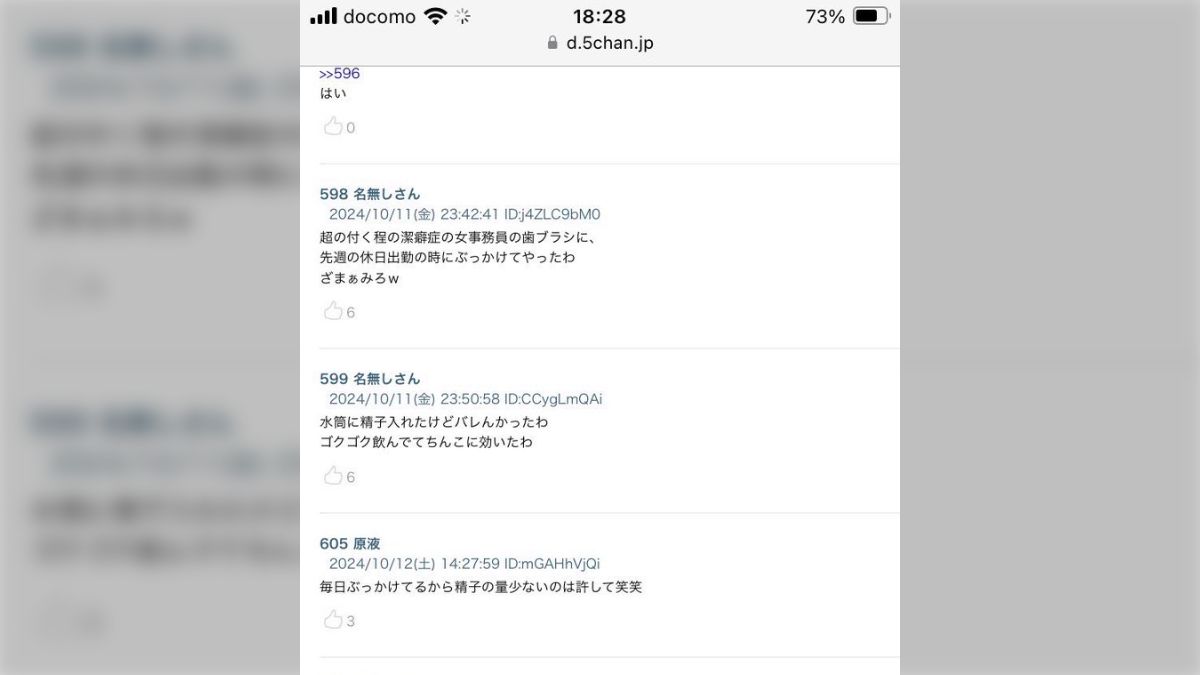Like post 598 by 名無しさん

coord(333,311)
